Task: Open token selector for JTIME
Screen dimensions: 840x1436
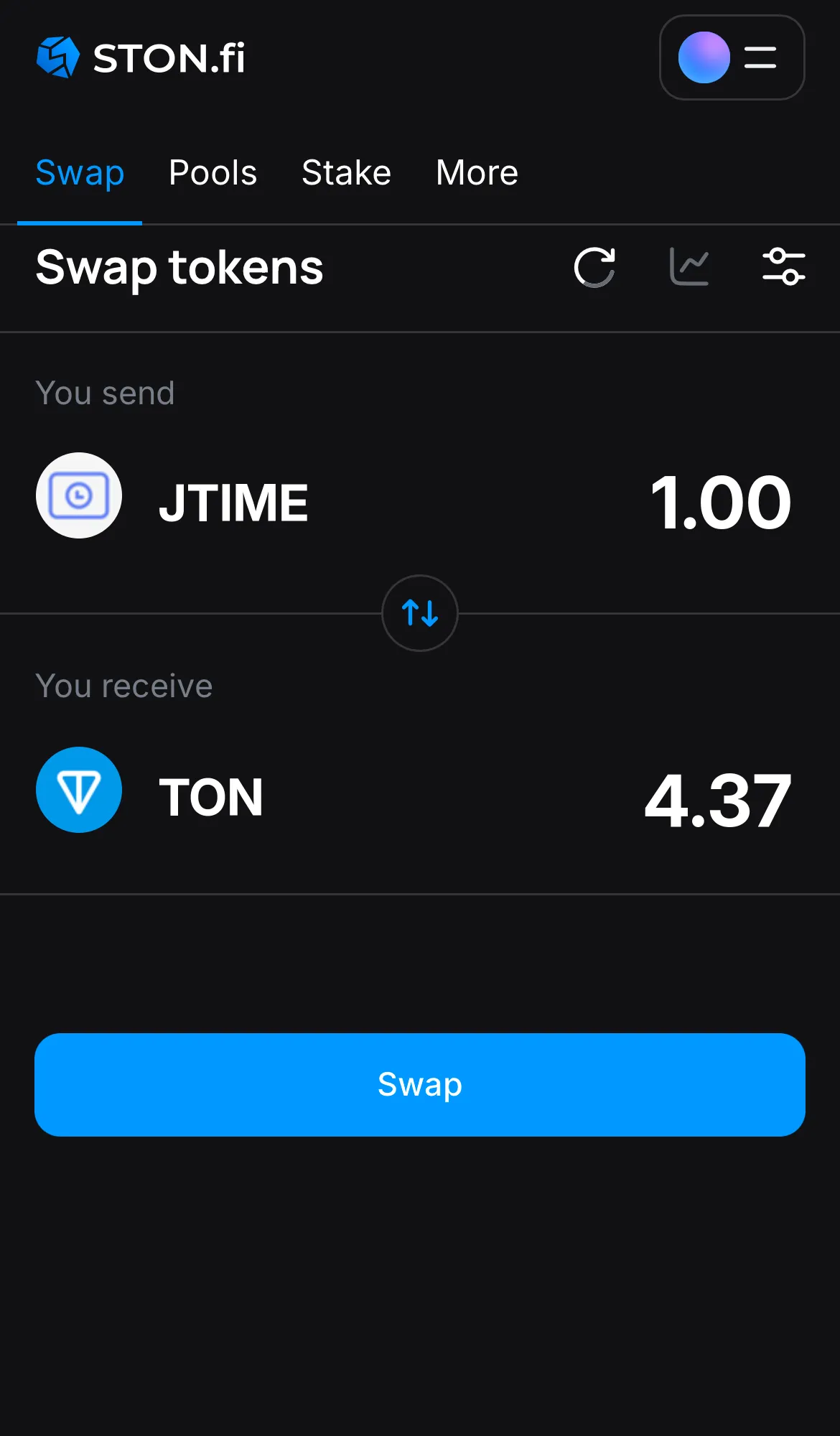Action: [x=233, y=500]
